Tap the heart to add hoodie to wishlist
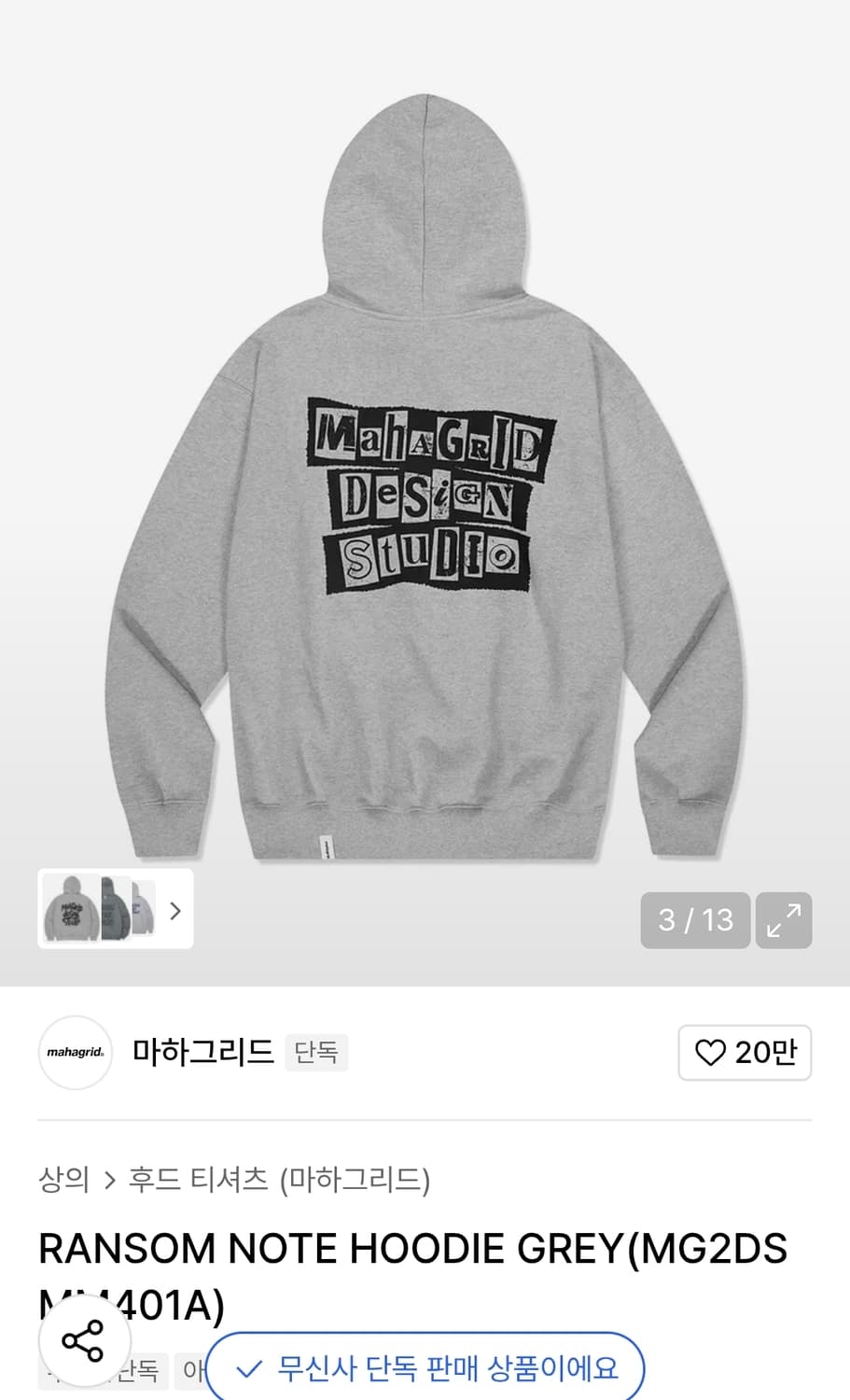 (x=712, y=1053)
